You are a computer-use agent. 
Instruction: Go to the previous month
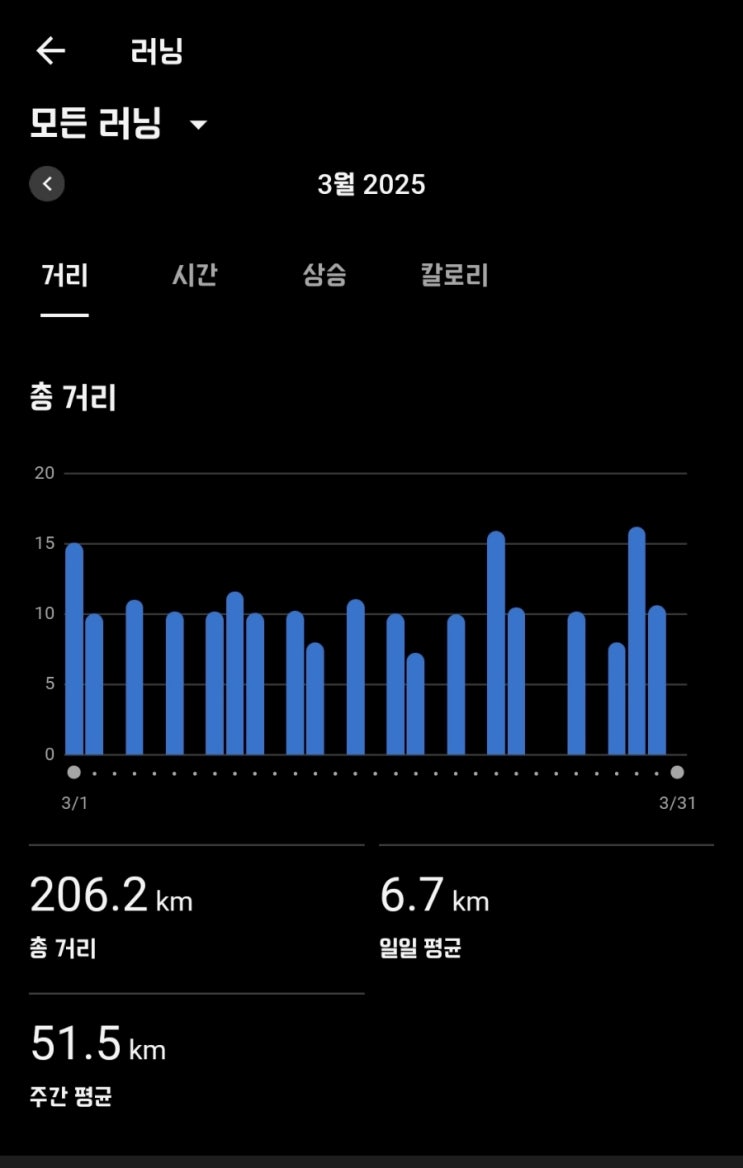click(x=47, y=184)
